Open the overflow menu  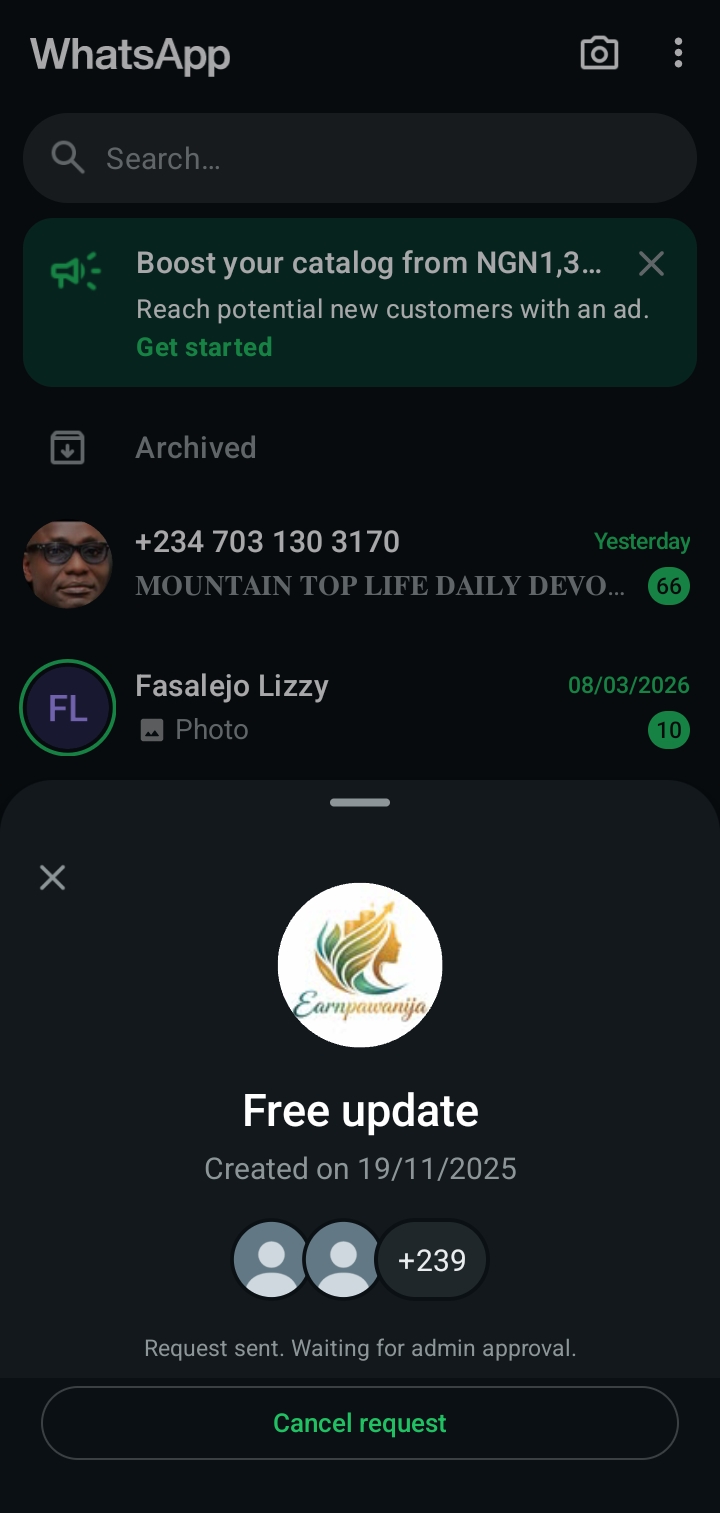678,53
